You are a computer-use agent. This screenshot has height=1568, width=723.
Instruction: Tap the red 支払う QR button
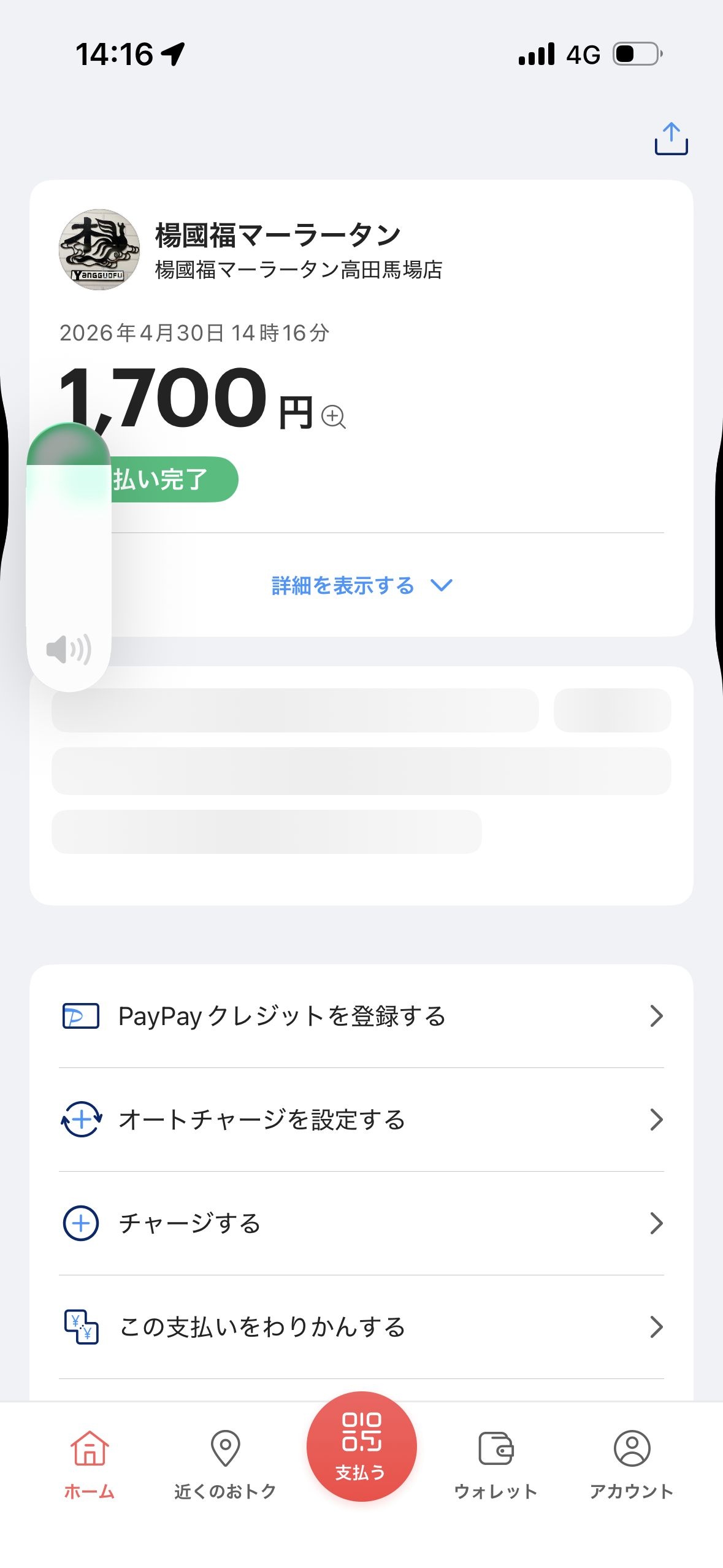pyautogui.click(x=362, y=1447)
